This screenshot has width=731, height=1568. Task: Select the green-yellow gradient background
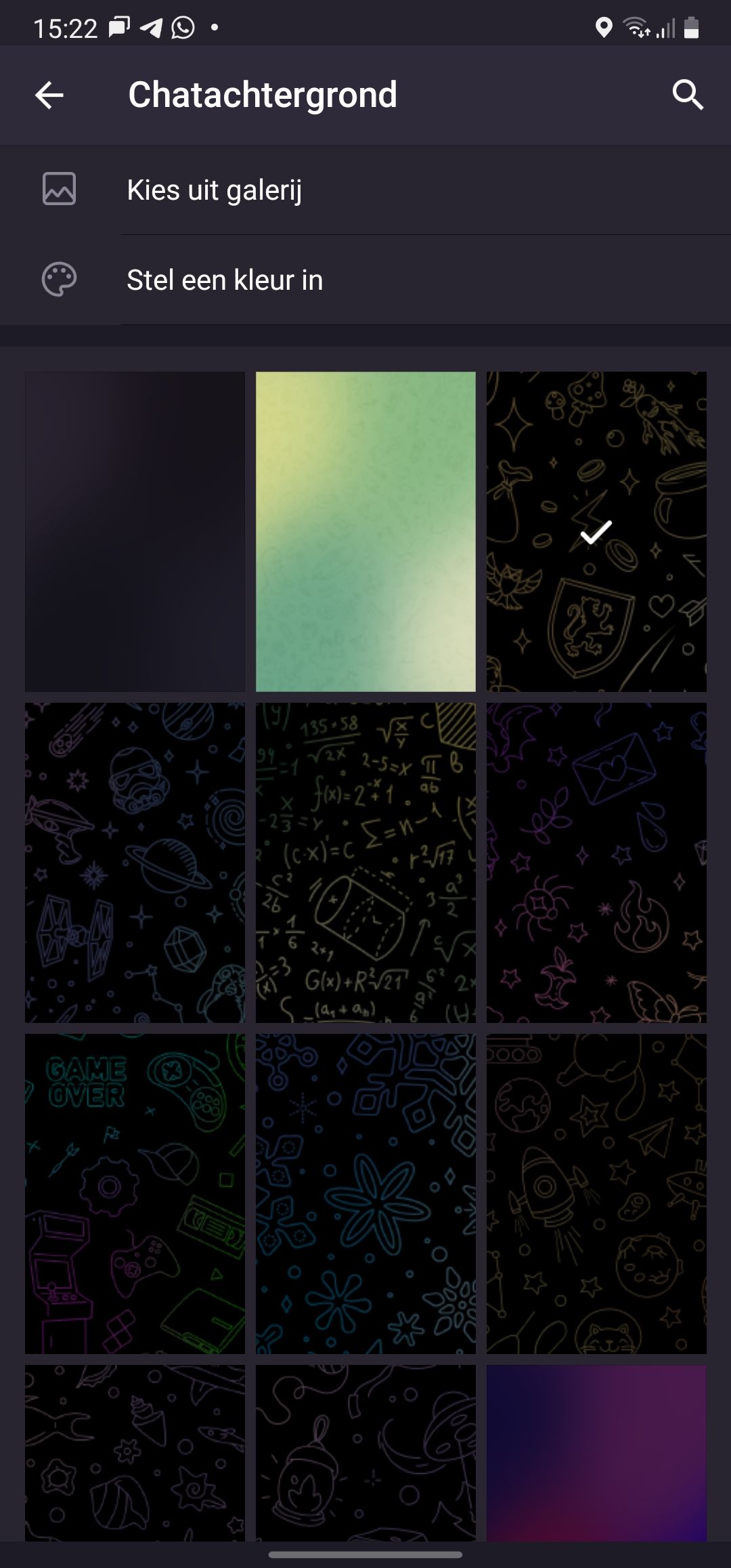point(365,531)
